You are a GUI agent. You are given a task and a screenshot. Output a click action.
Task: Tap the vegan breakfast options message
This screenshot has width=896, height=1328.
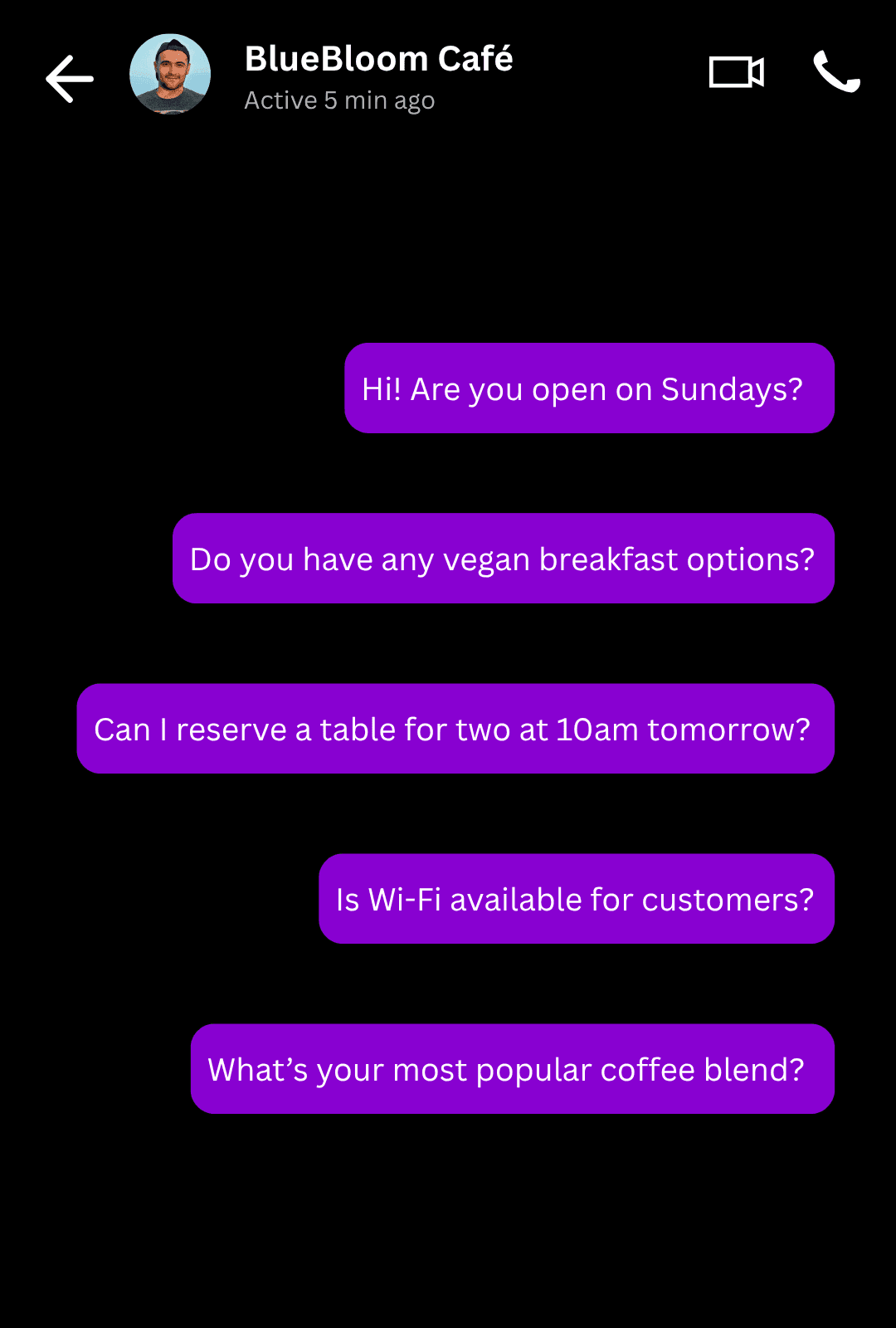[x=502, y=559]
